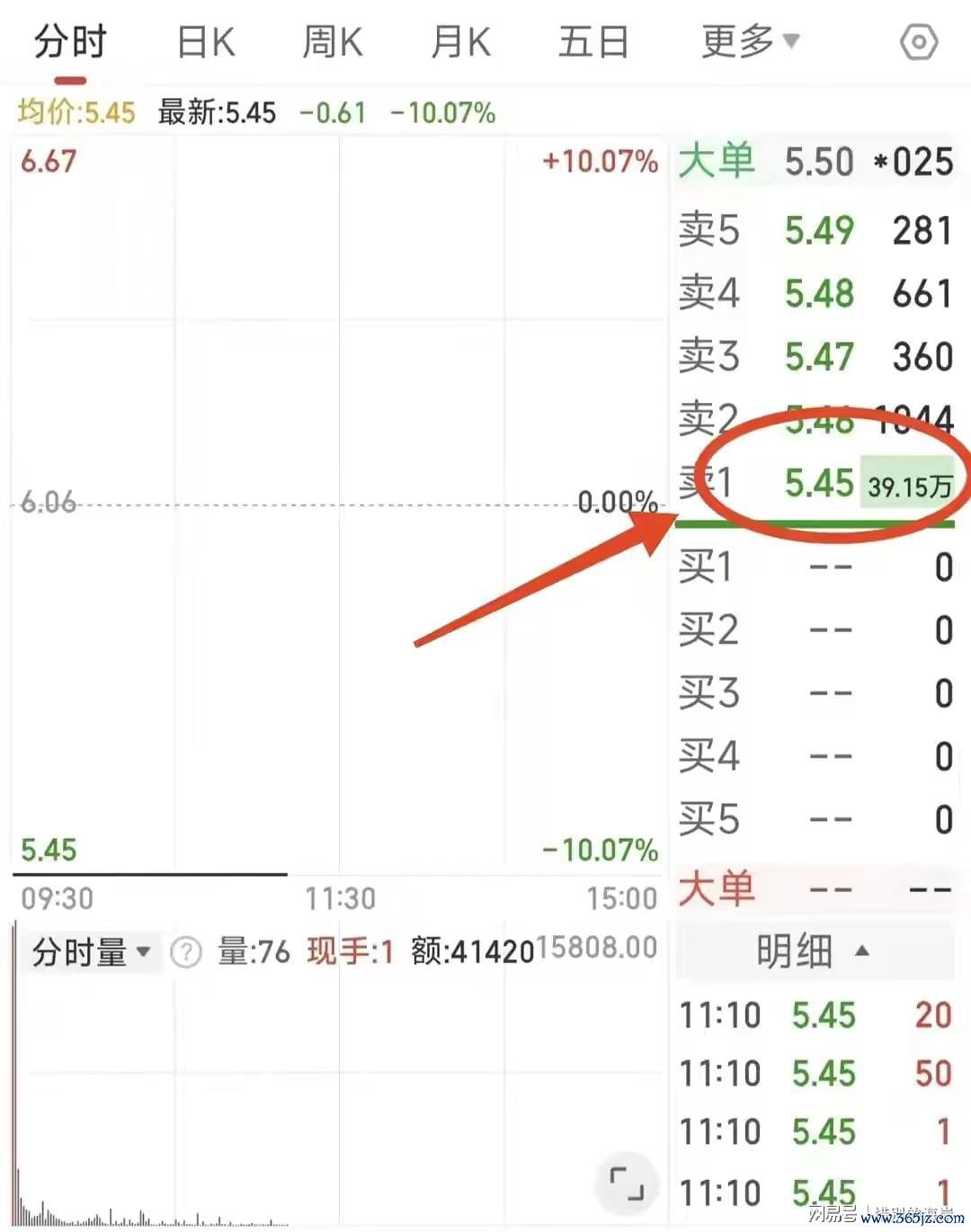
Task: Open chart settings hexagon icon
Action: [x=918, y=42]
